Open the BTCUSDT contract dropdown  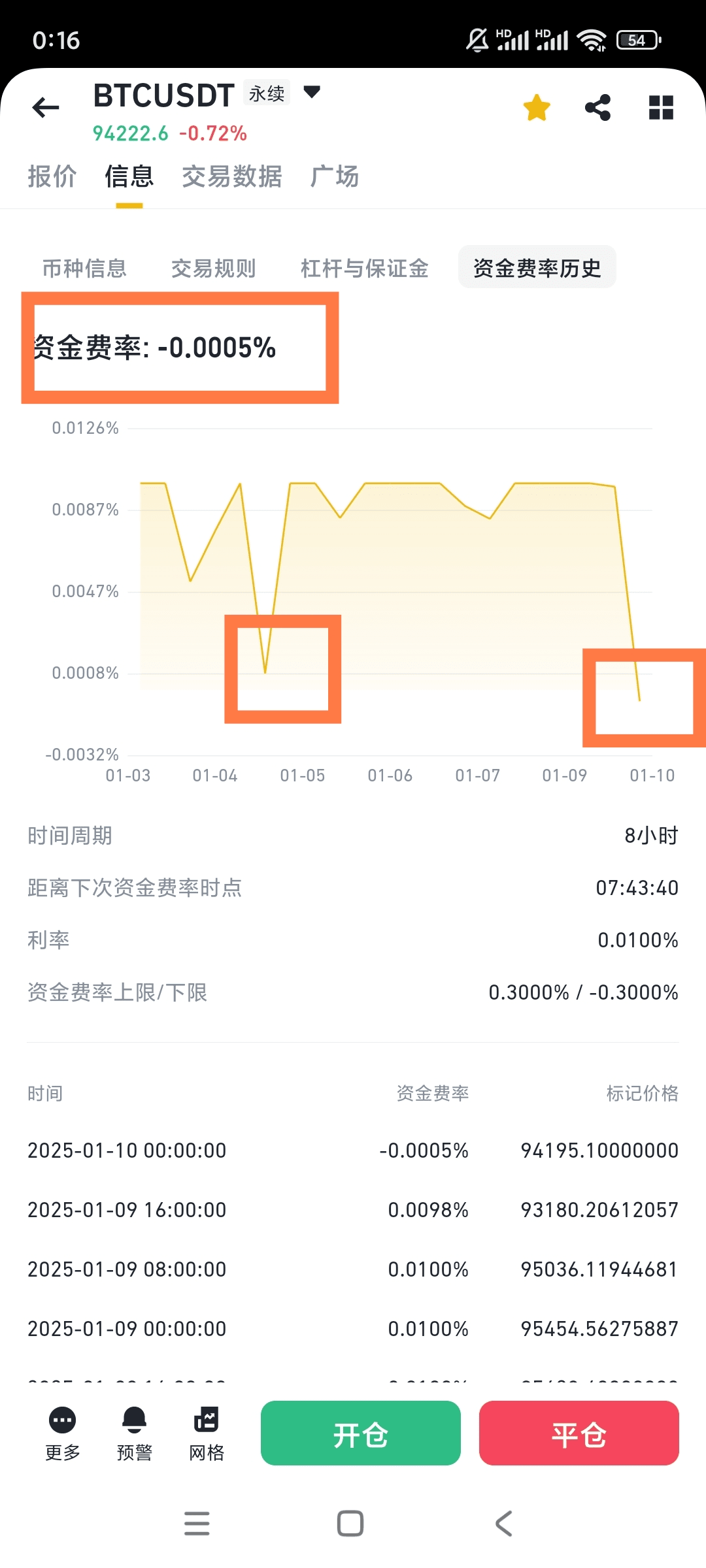coord(312,92)
